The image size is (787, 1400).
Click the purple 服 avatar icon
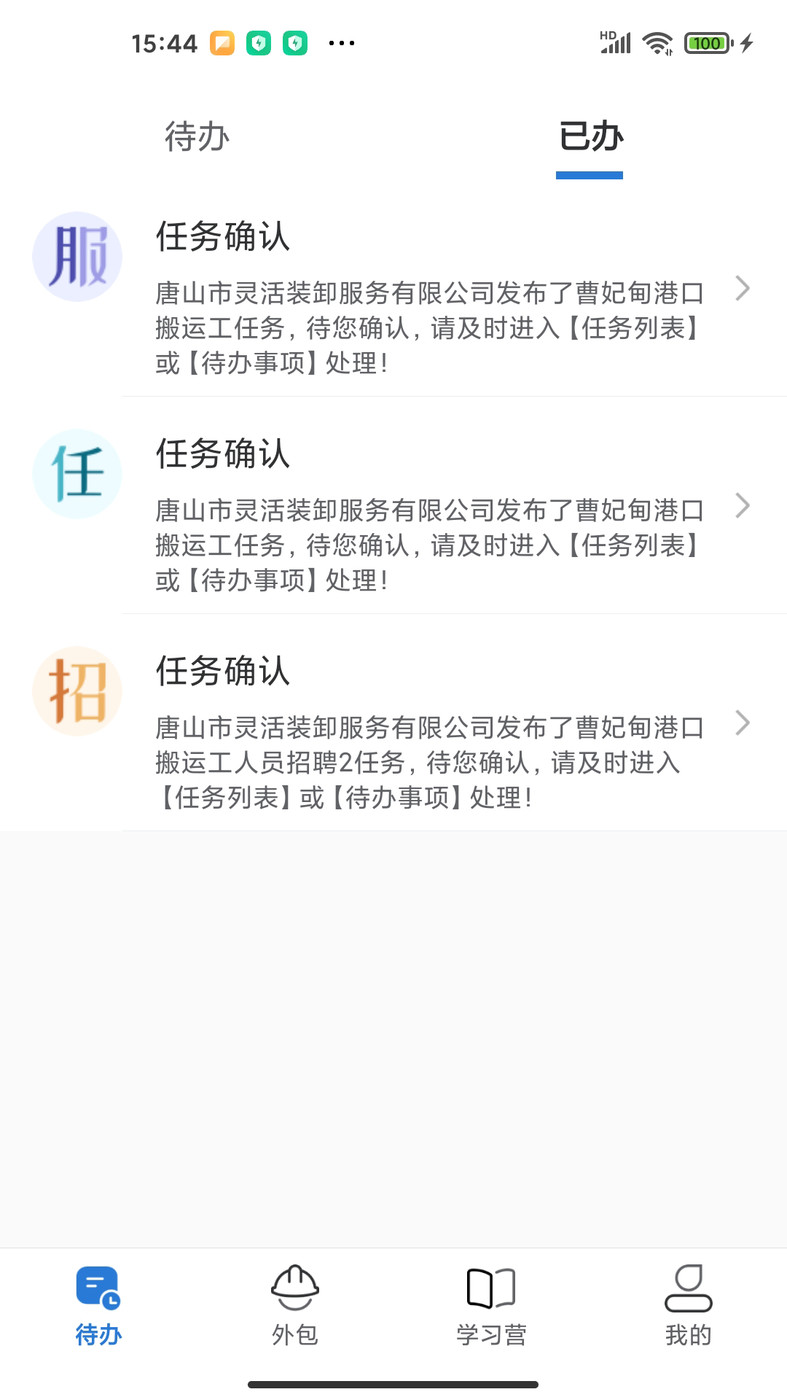pyautogui.click(x=77, y=256)
